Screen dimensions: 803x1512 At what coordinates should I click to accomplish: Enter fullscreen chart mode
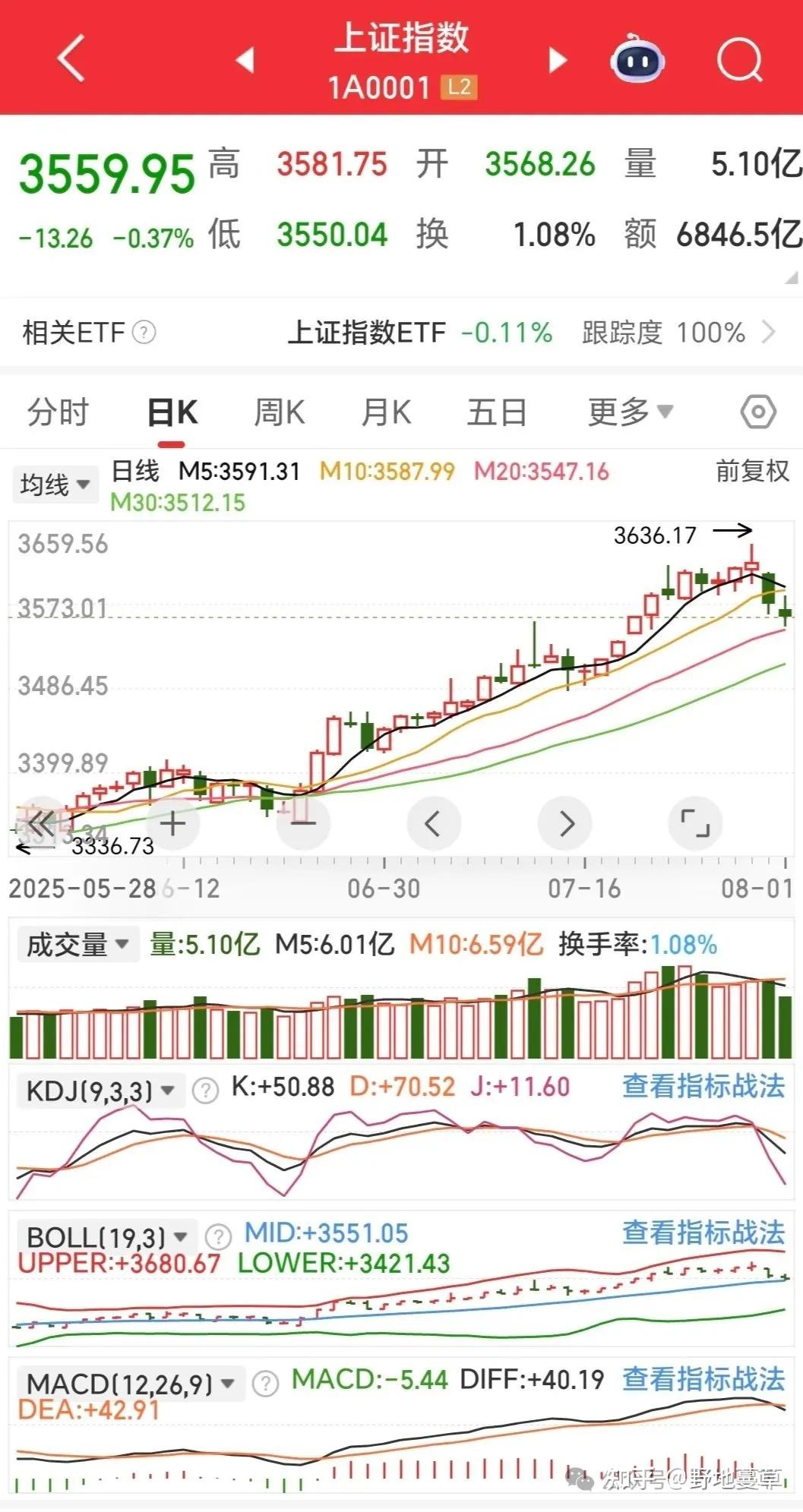coord(696,822)
